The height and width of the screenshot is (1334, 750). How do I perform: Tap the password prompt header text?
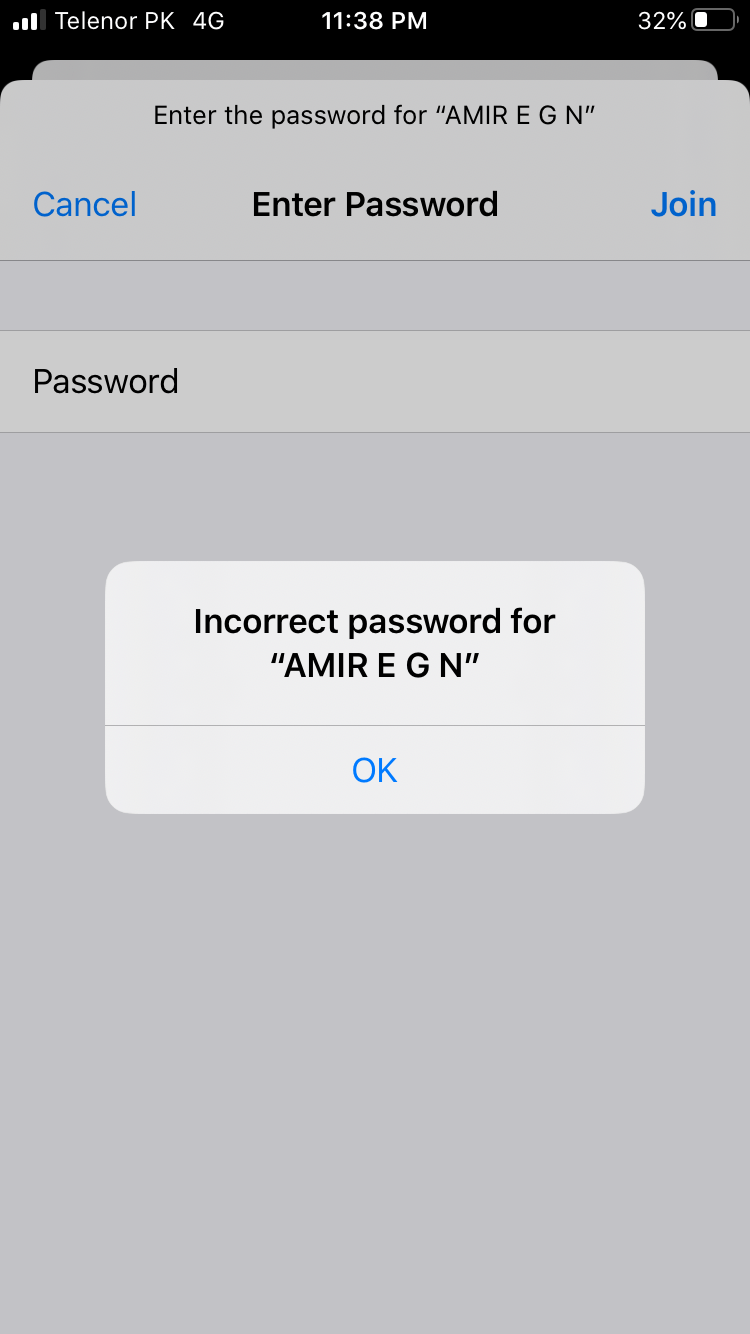[374, 115]
